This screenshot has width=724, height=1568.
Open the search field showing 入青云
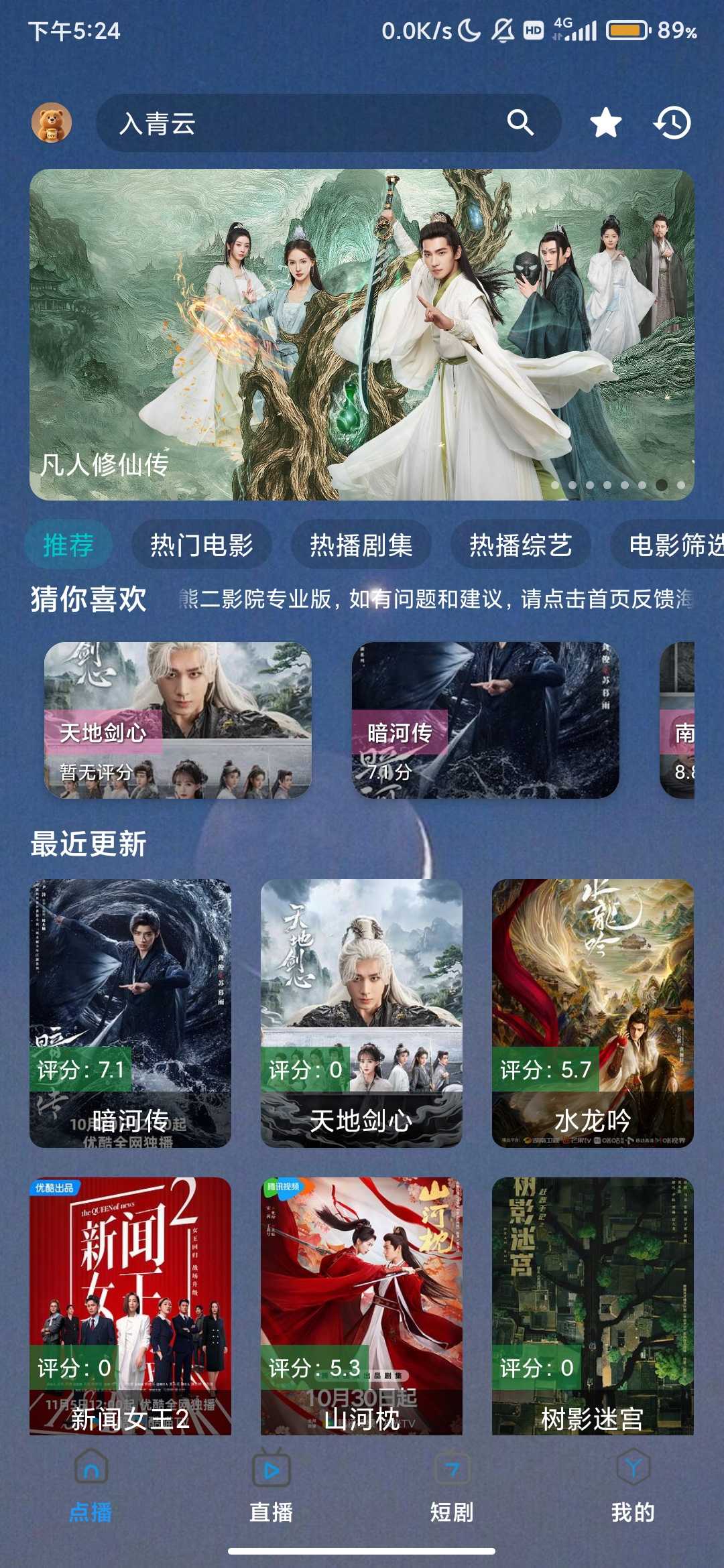[302, 123]
